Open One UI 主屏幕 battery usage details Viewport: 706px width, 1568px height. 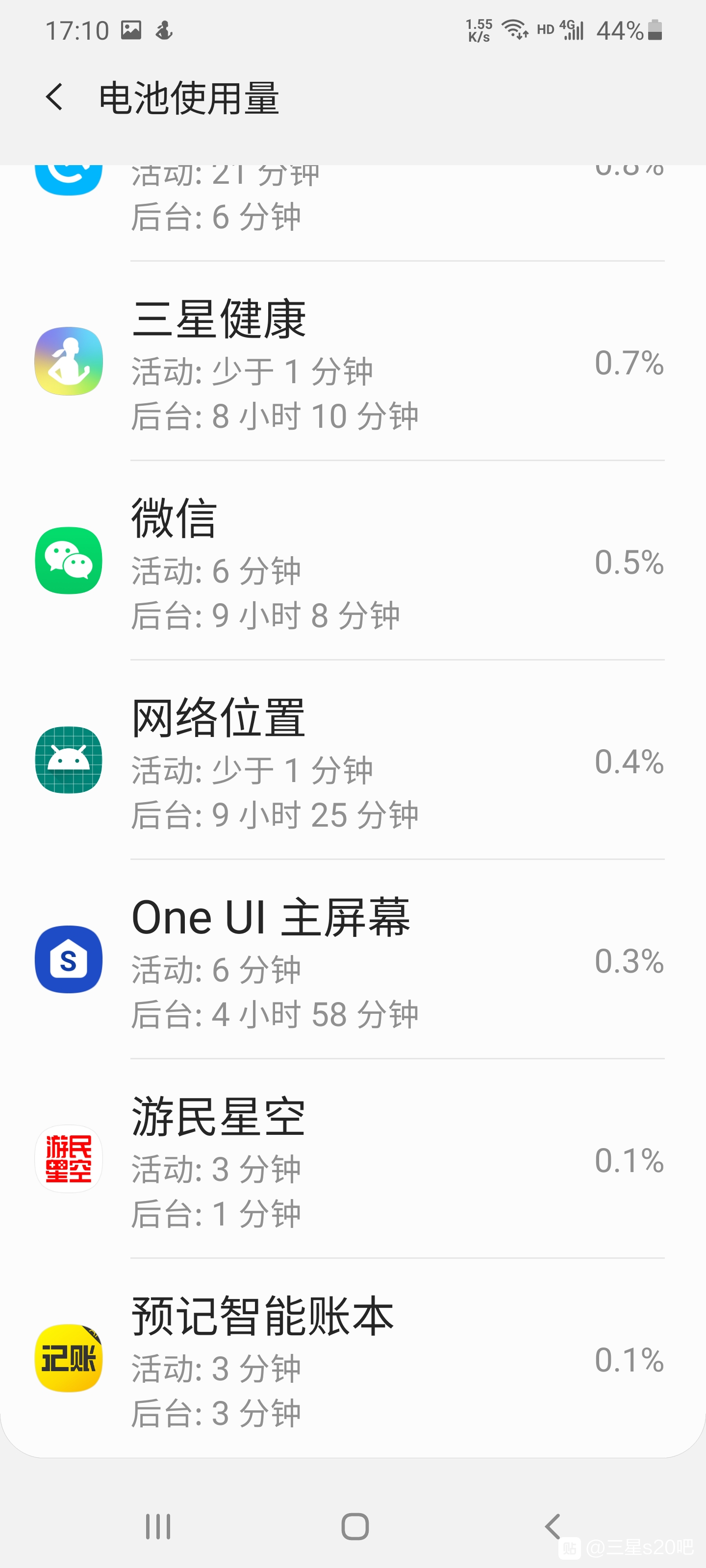353,959
